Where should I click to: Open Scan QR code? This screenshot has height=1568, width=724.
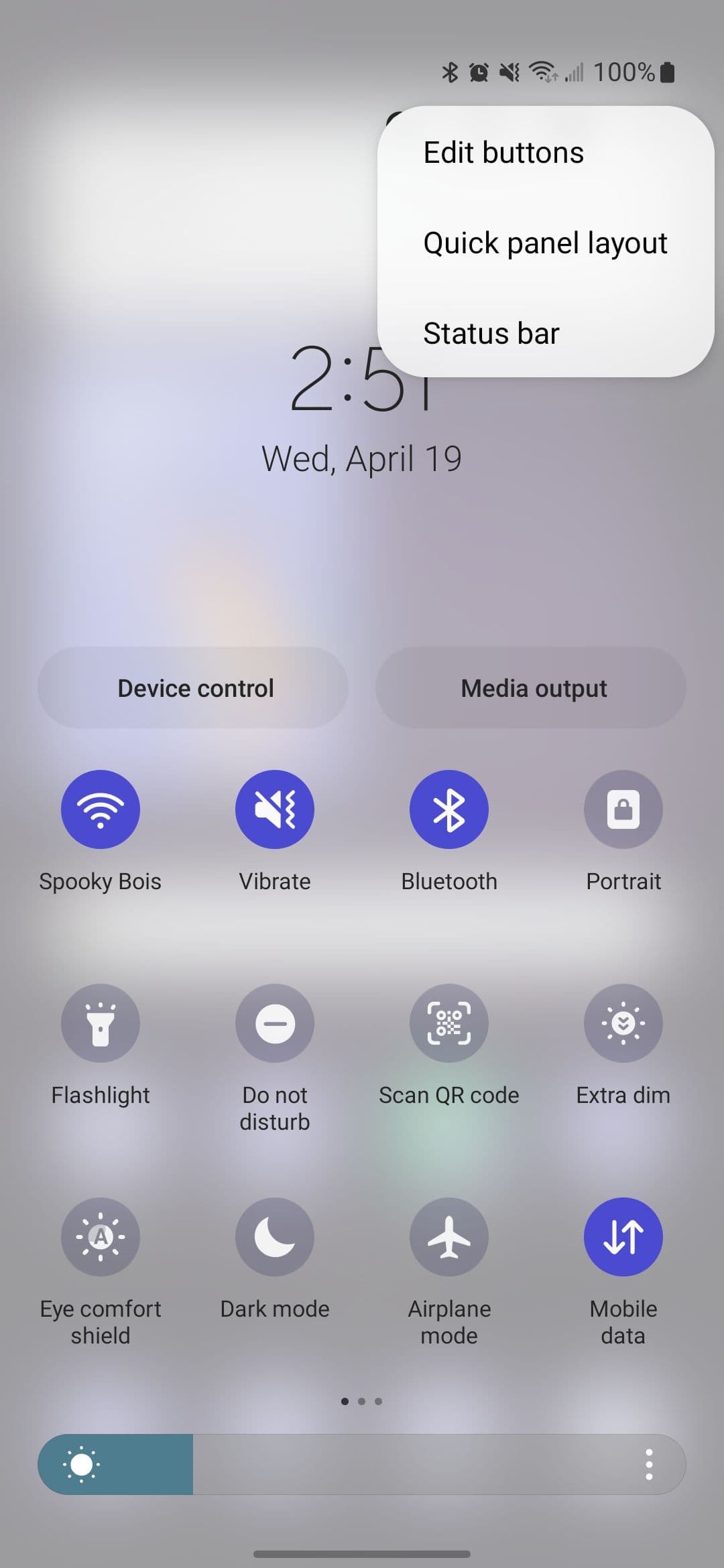[449, 1022]
